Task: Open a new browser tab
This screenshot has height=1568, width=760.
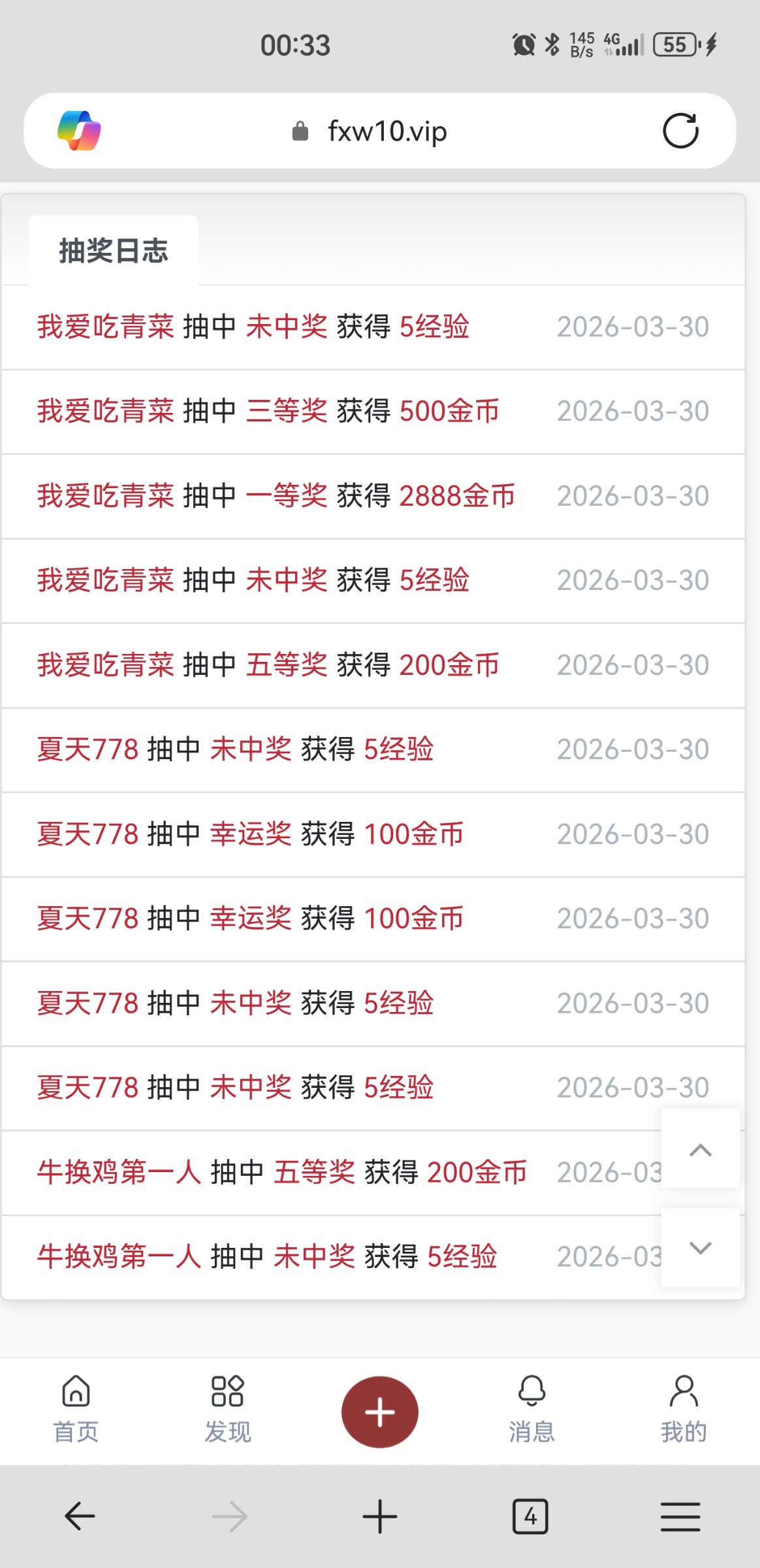Action: point(379,1516)
